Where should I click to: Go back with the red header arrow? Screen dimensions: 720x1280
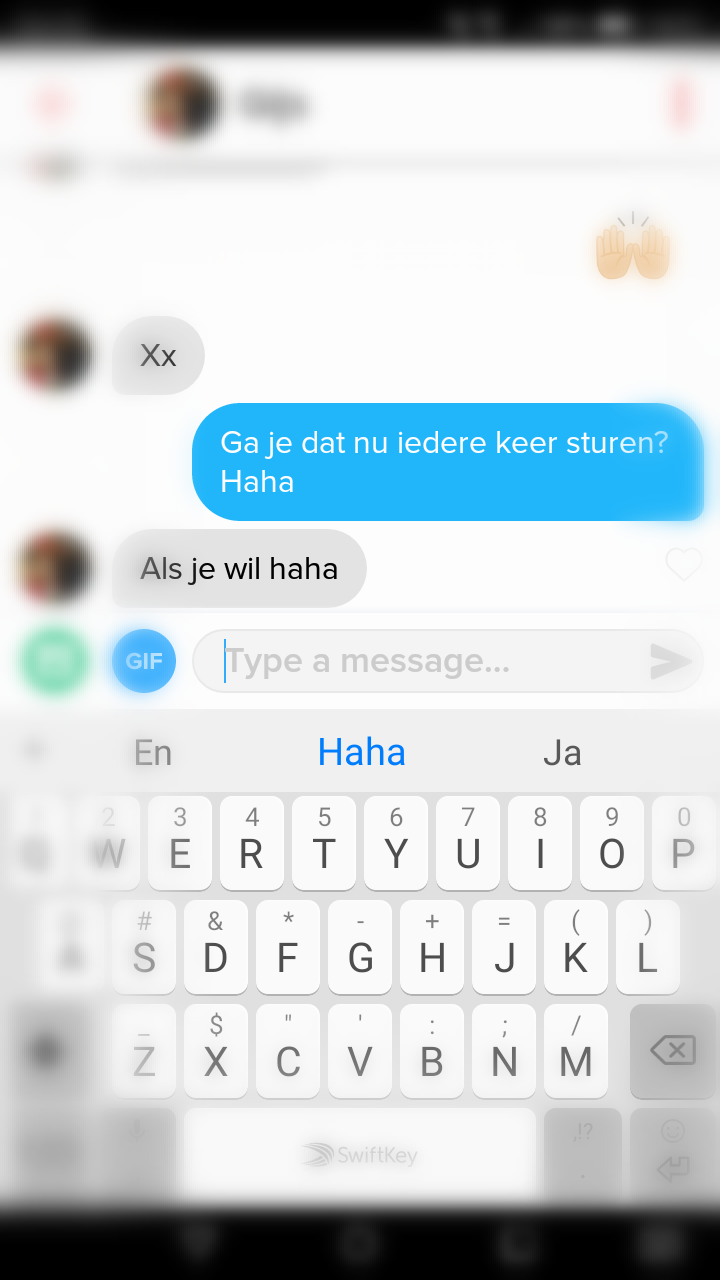[51, 103]
